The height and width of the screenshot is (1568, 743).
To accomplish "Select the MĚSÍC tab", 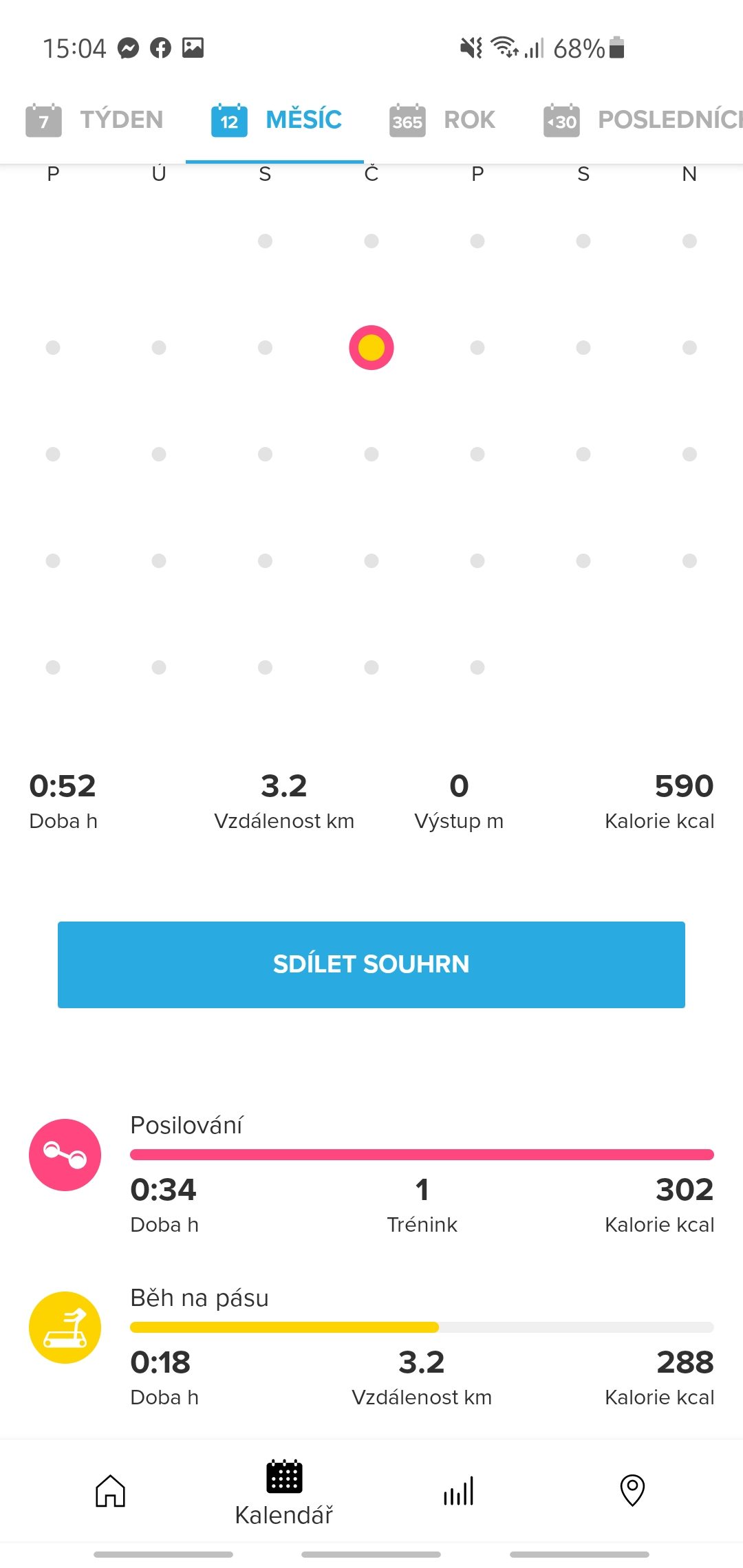I will (276, 120).
